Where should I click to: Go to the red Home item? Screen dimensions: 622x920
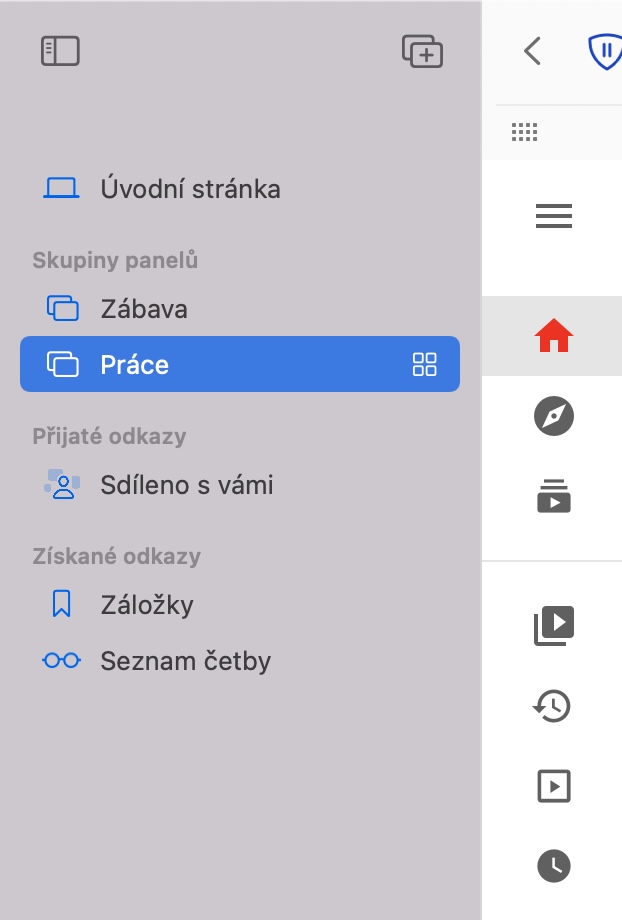553,338
